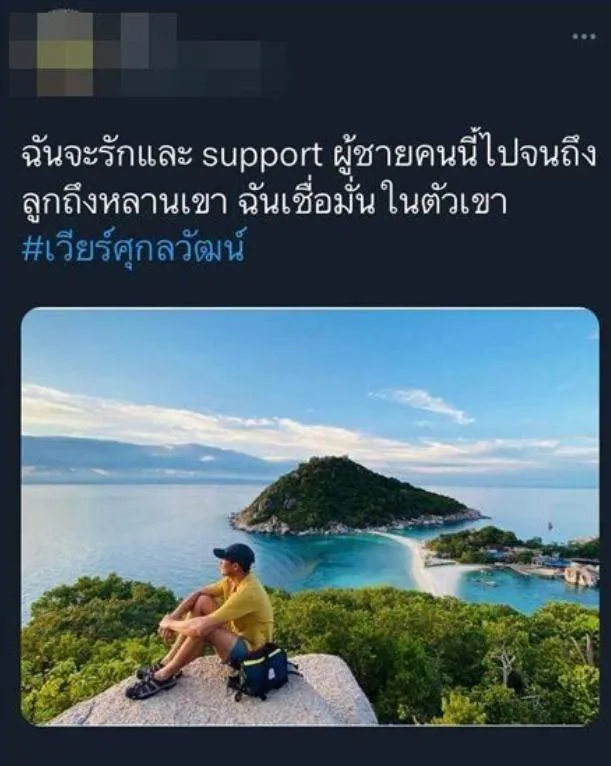Open the #เวียร์ศุกลวัฒน์ hashtag

(x=132, y=247)
